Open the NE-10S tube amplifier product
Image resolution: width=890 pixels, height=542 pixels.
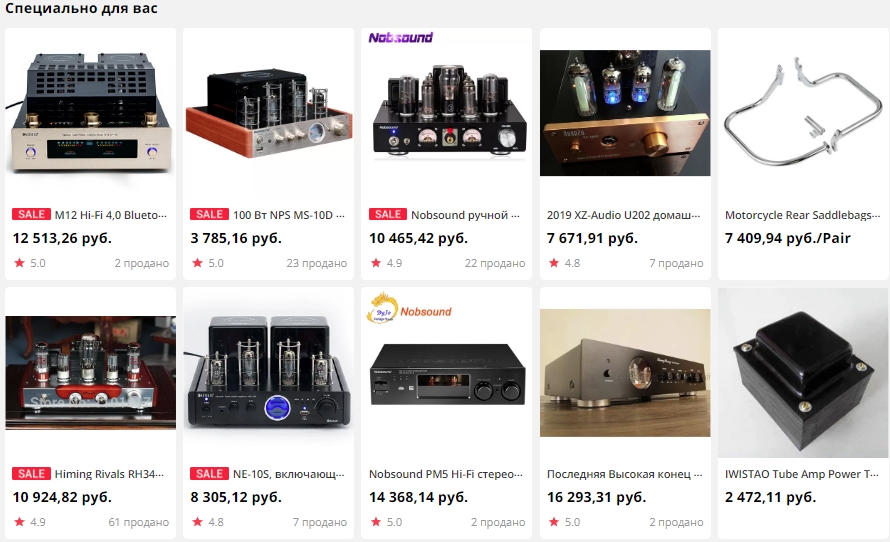click(x=268, y=373)
